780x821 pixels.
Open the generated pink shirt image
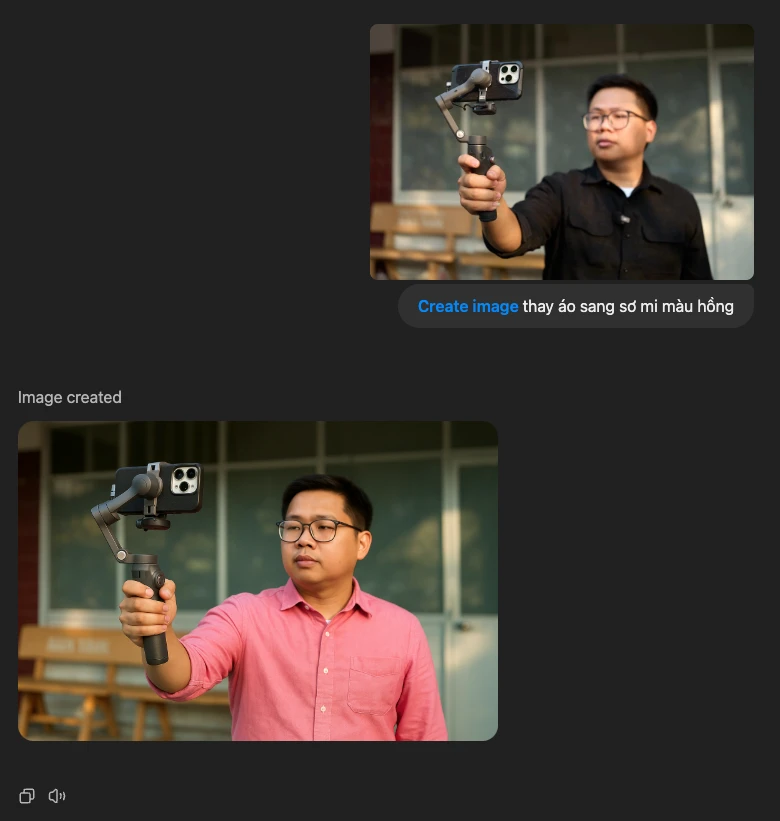258,581
